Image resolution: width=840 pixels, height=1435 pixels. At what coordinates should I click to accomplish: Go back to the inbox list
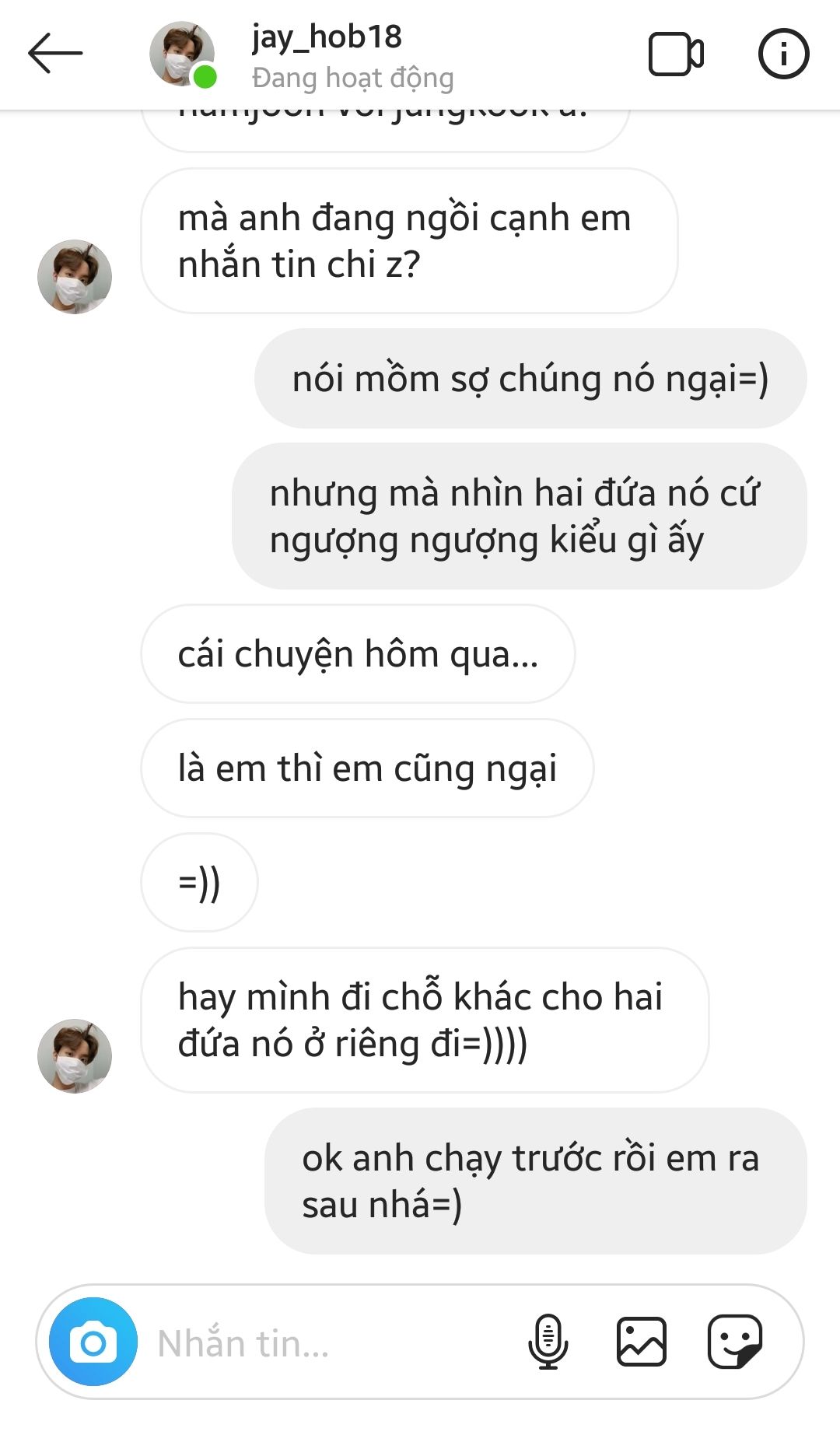pos(54,53)
